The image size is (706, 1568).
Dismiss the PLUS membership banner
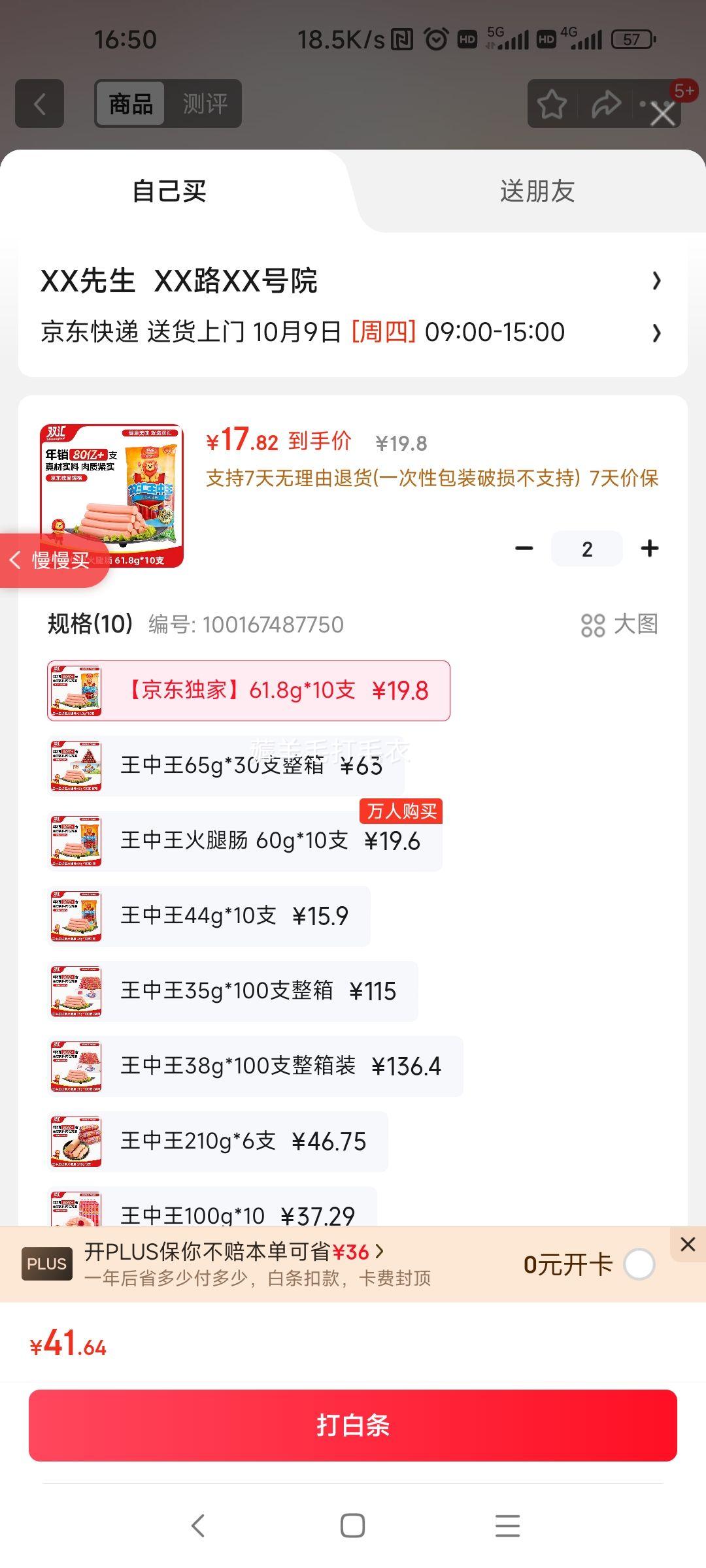click(x=688, y=1244)
